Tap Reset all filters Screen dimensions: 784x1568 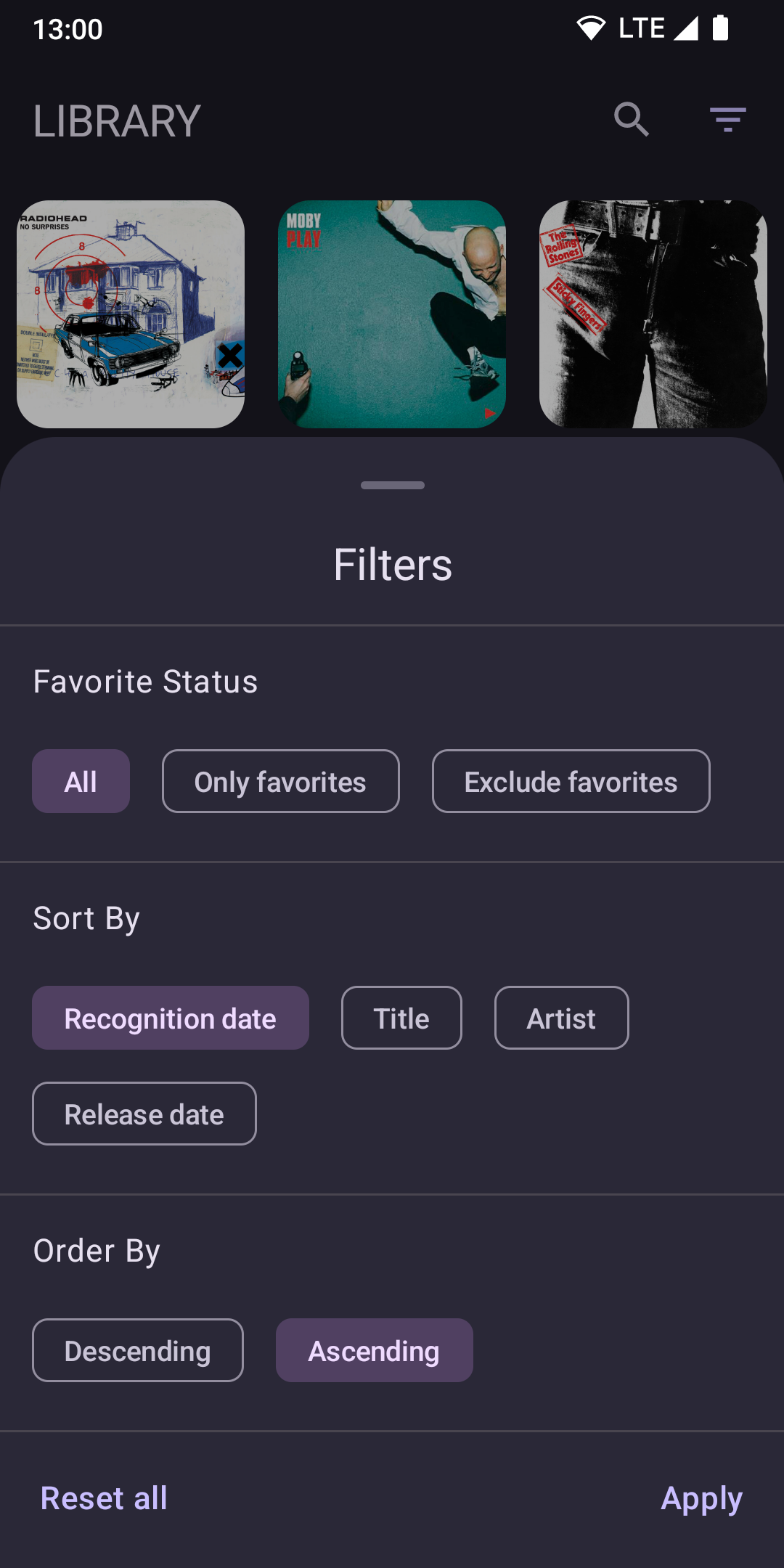104,1498
